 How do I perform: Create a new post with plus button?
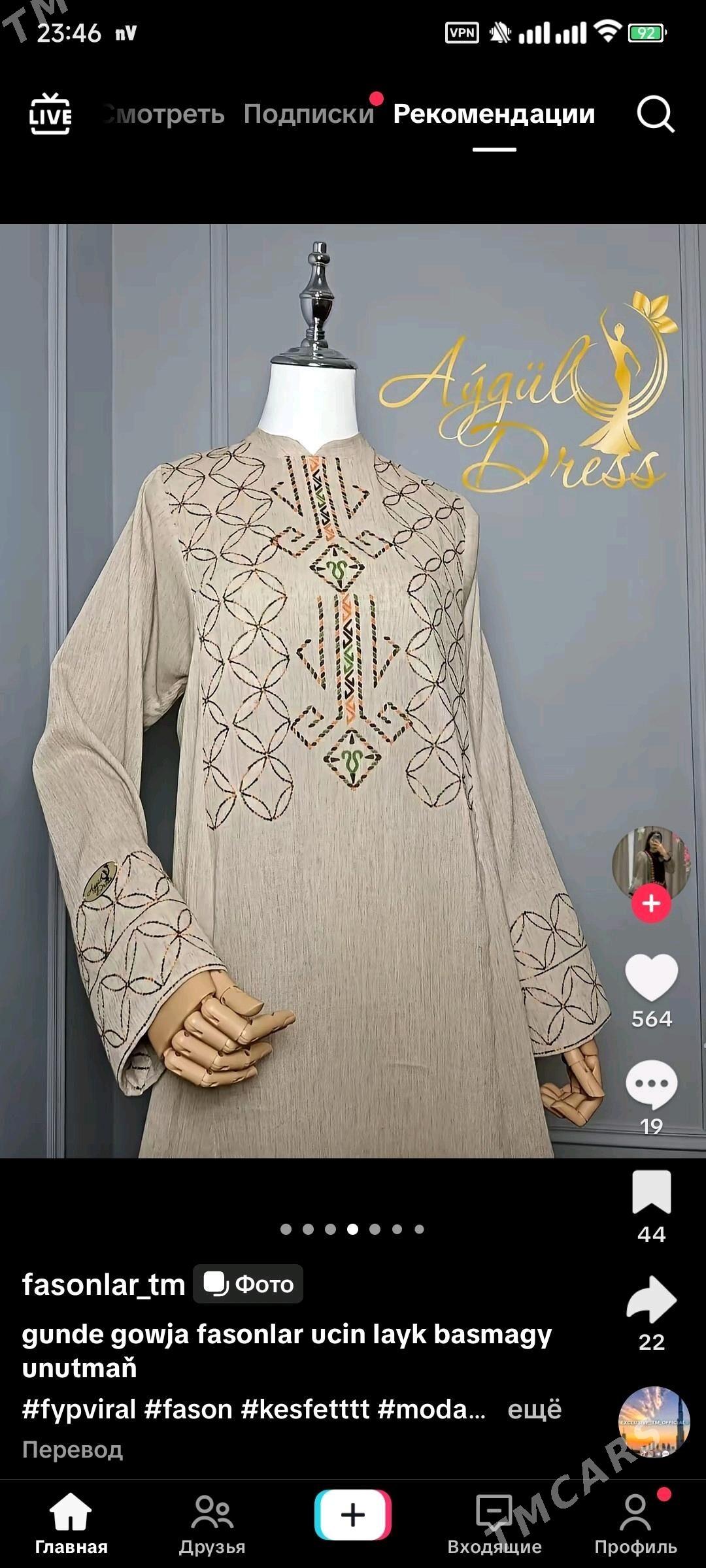click(353, 1515)
